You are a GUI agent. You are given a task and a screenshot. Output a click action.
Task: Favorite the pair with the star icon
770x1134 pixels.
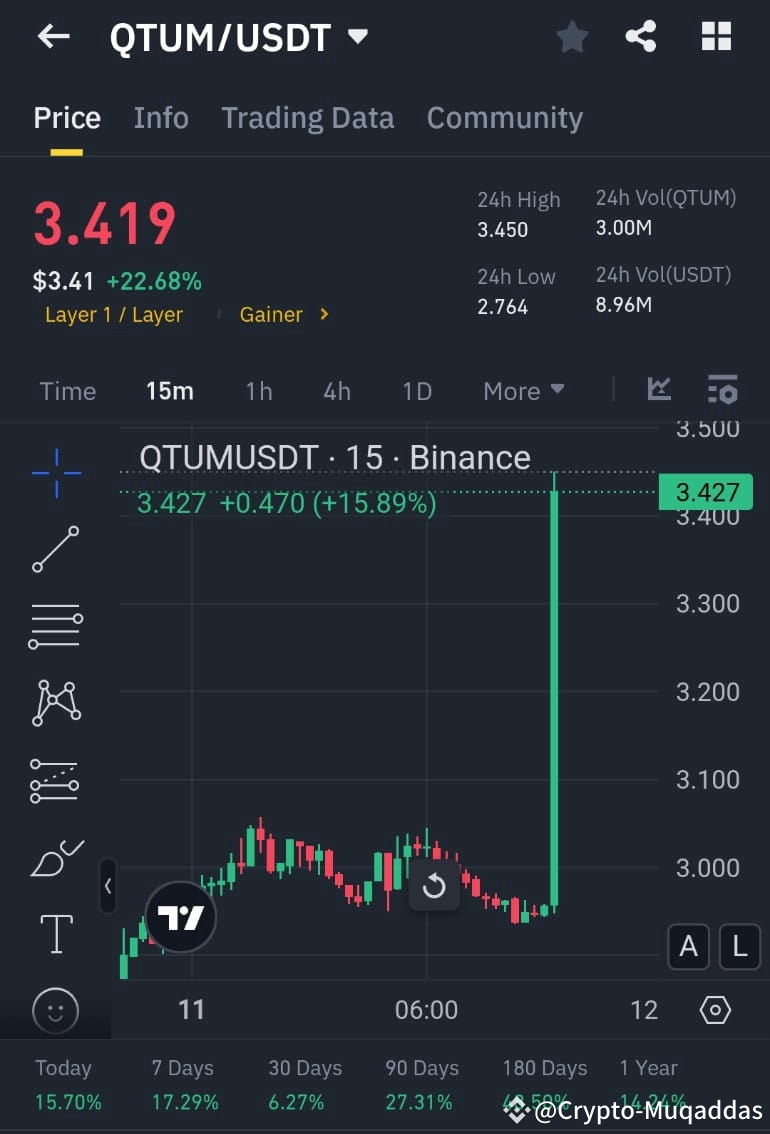571,36
